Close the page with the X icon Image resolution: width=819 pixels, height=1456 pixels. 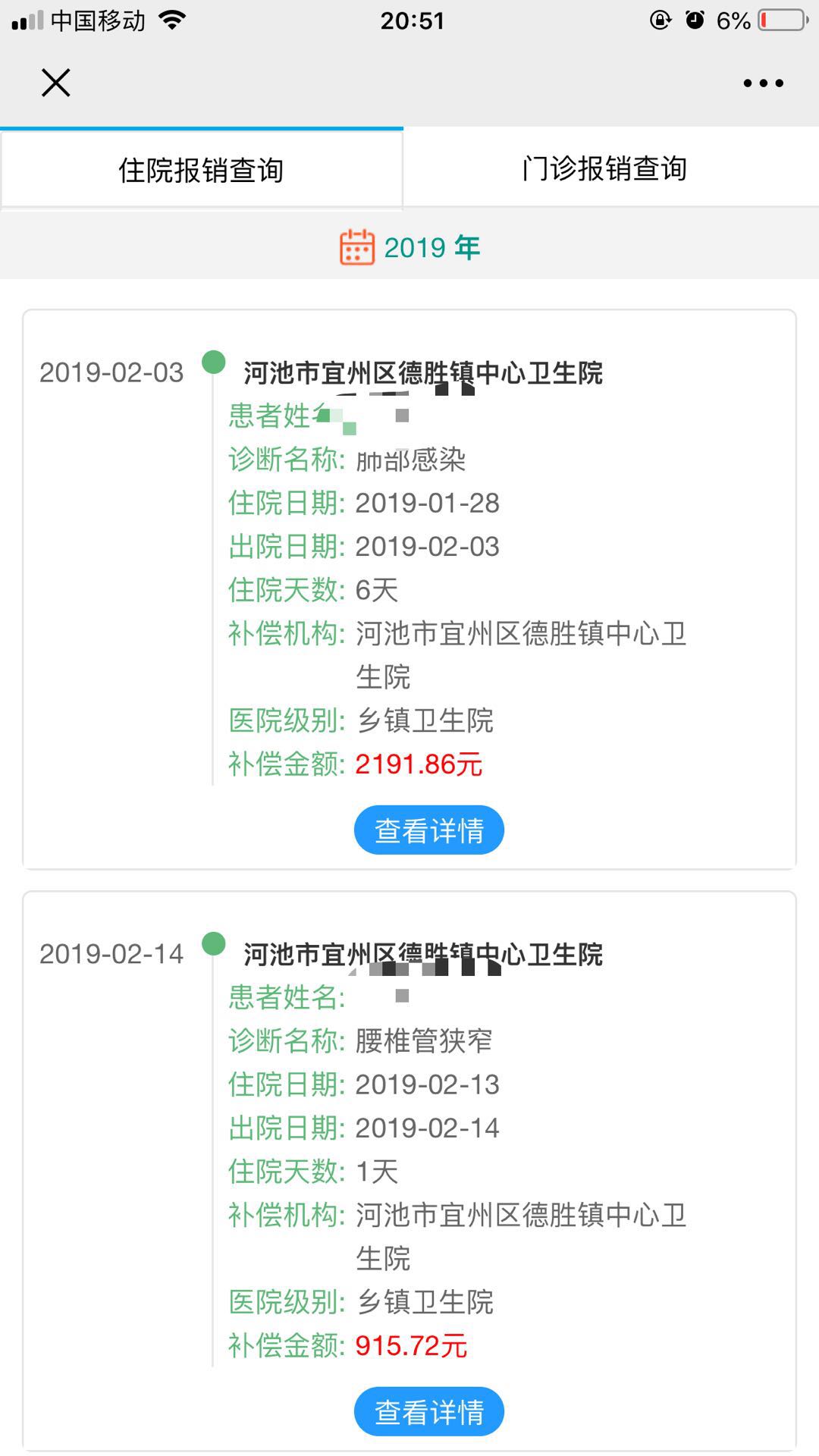click(x=55, y=83)
